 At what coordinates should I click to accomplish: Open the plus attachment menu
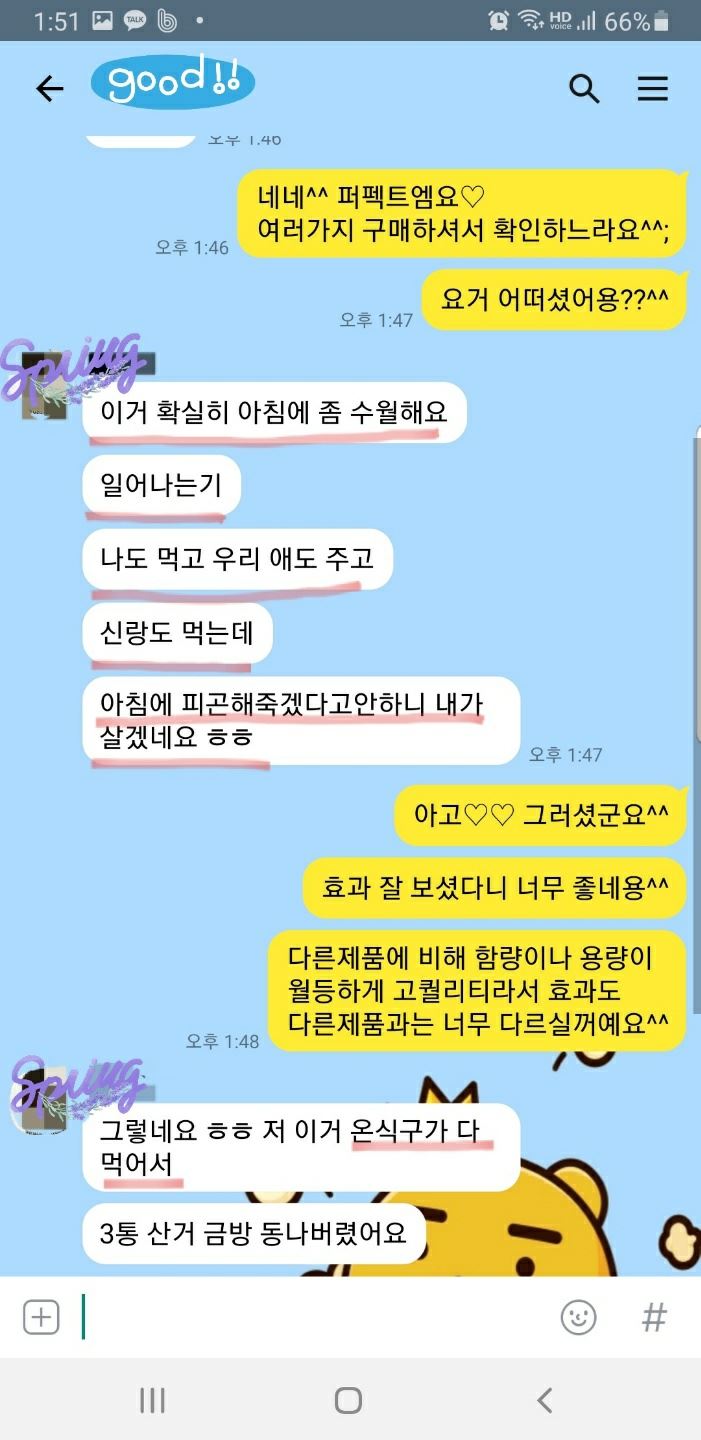tap(41, 1317)
